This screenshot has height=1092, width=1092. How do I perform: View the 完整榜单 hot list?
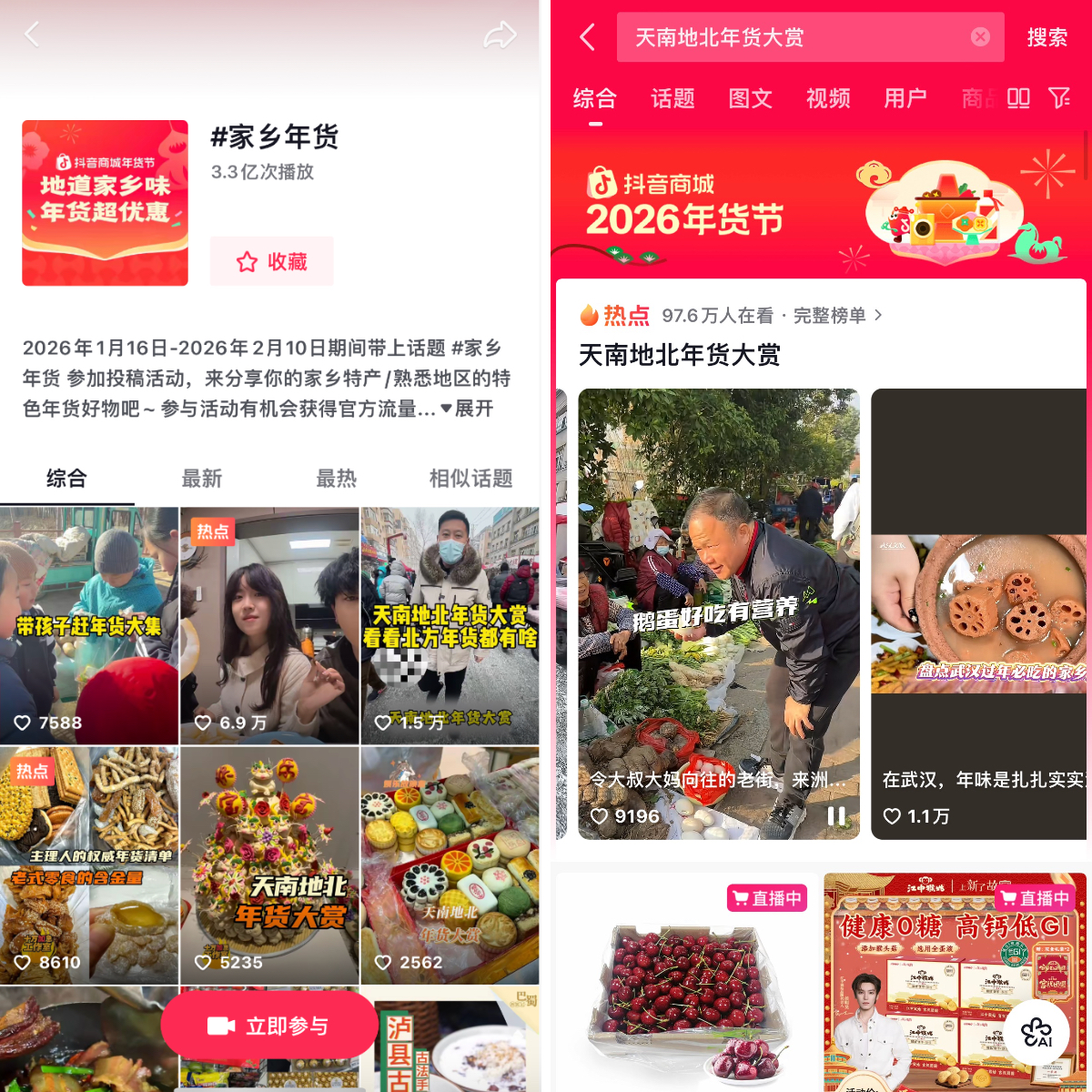coord(837,316)
